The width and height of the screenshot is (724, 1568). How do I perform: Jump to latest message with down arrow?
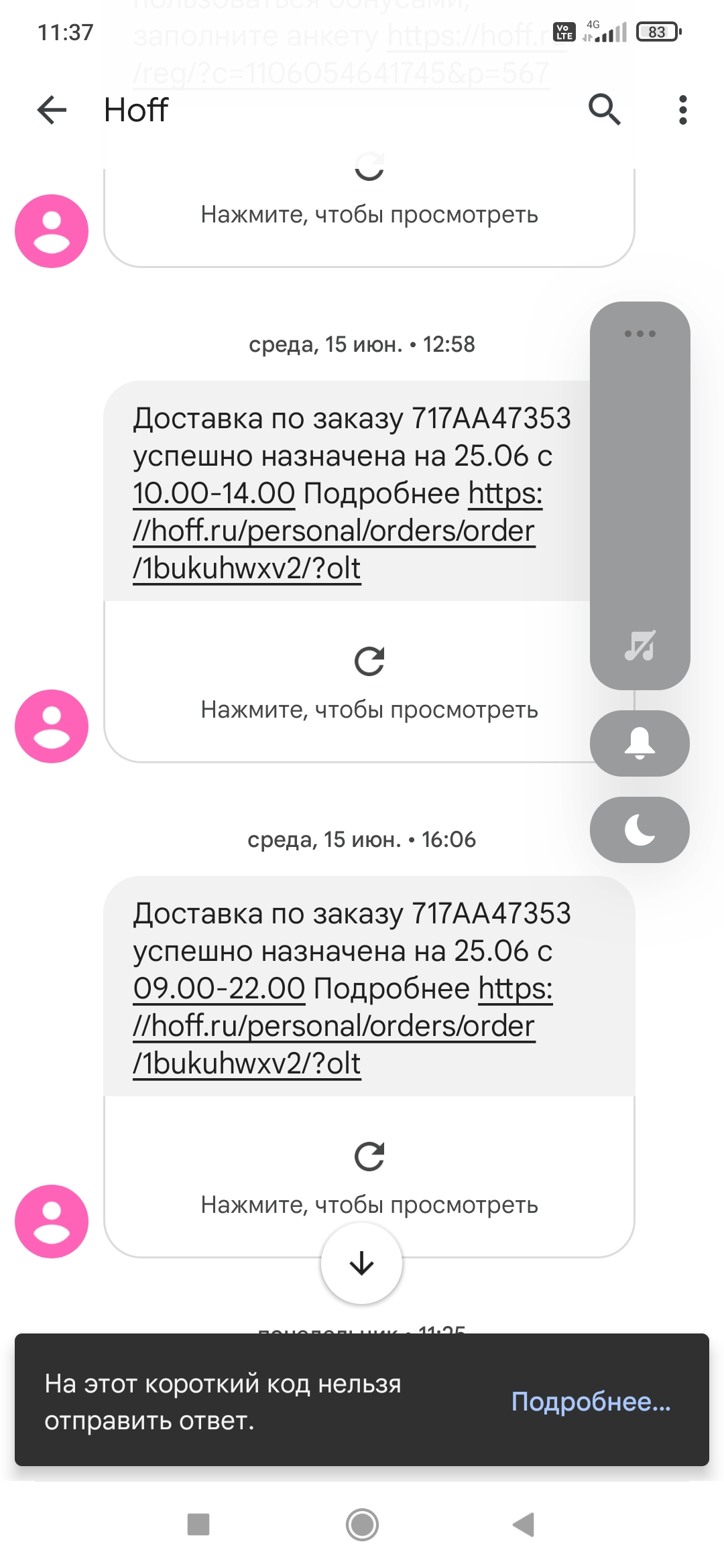tap(362, 1263)
